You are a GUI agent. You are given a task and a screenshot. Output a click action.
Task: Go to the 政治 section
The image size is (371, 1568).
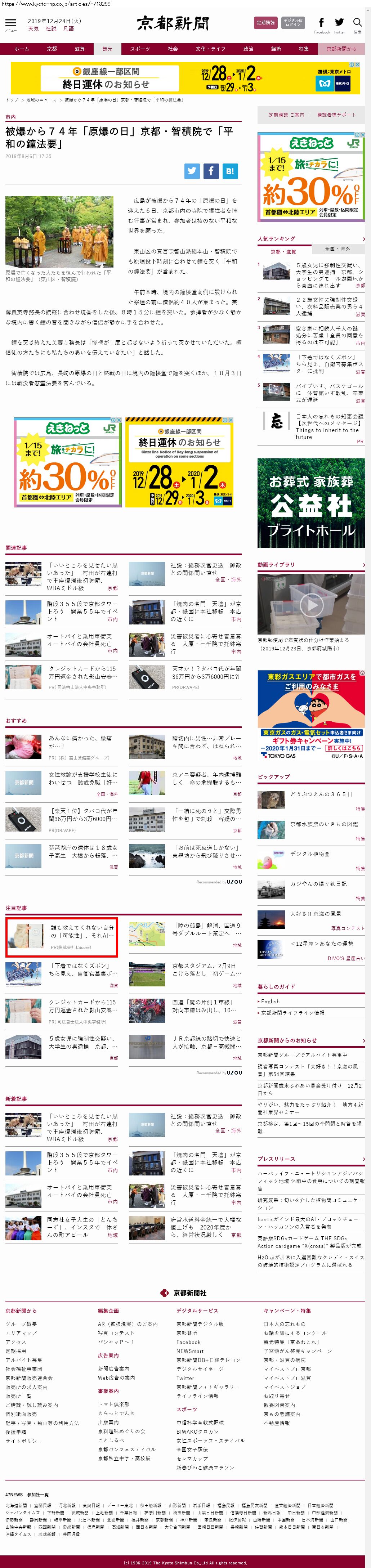pos(249,49)
